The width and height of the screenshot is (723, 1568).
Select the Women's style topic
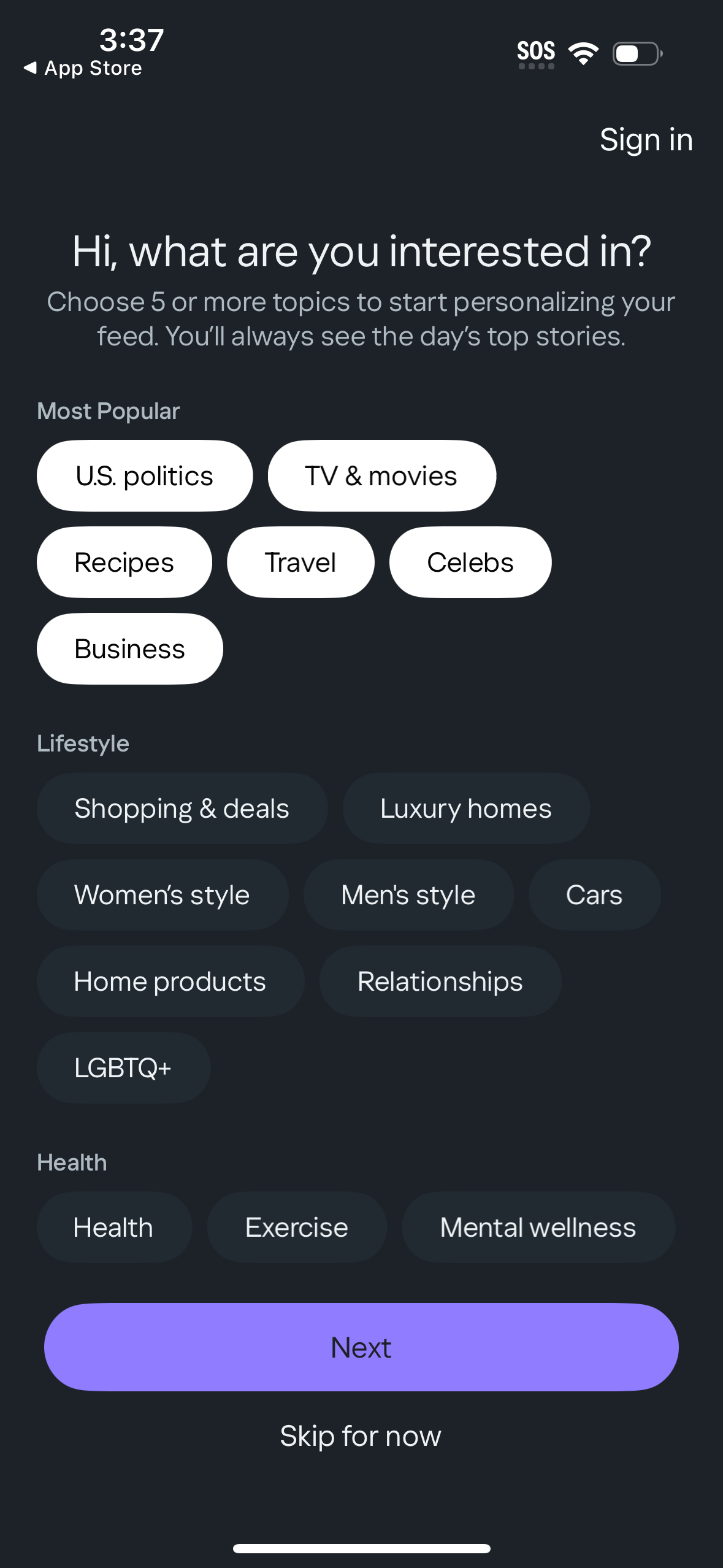pos(162,894)
